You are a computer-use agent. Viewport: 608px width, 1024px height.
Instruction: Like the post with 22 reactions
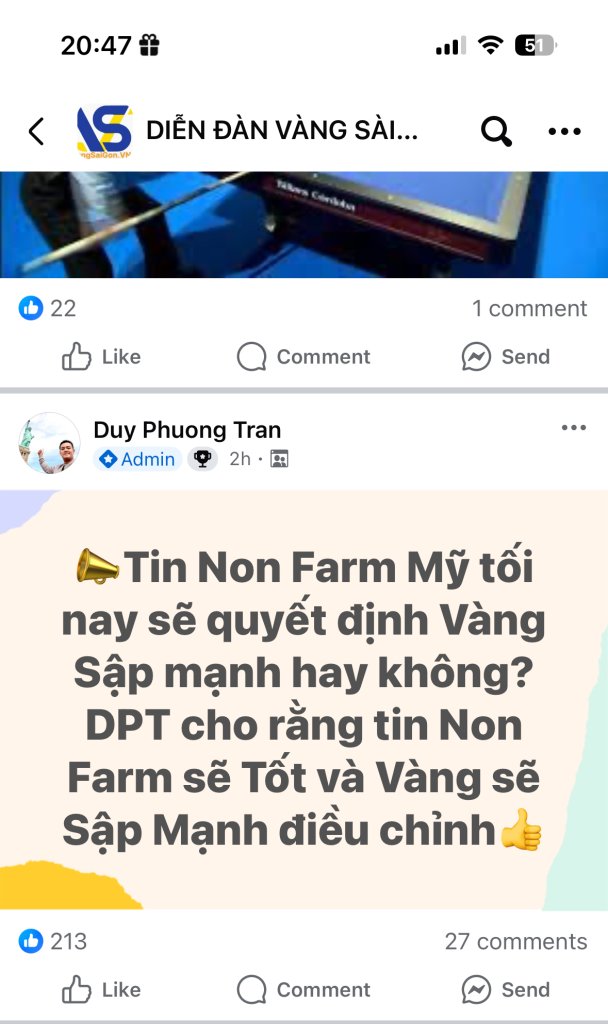coord(102,357)
